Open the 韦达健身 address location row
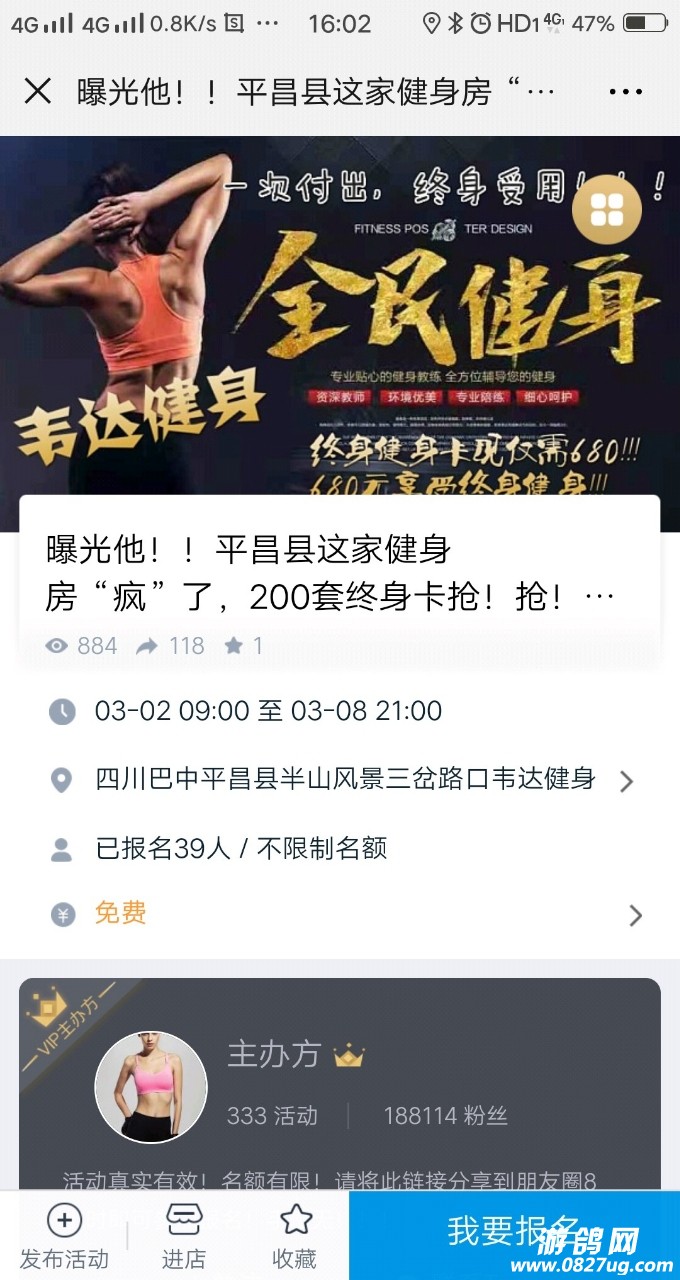The width and height of the screenshot is (680, 1280). [345, 779]
